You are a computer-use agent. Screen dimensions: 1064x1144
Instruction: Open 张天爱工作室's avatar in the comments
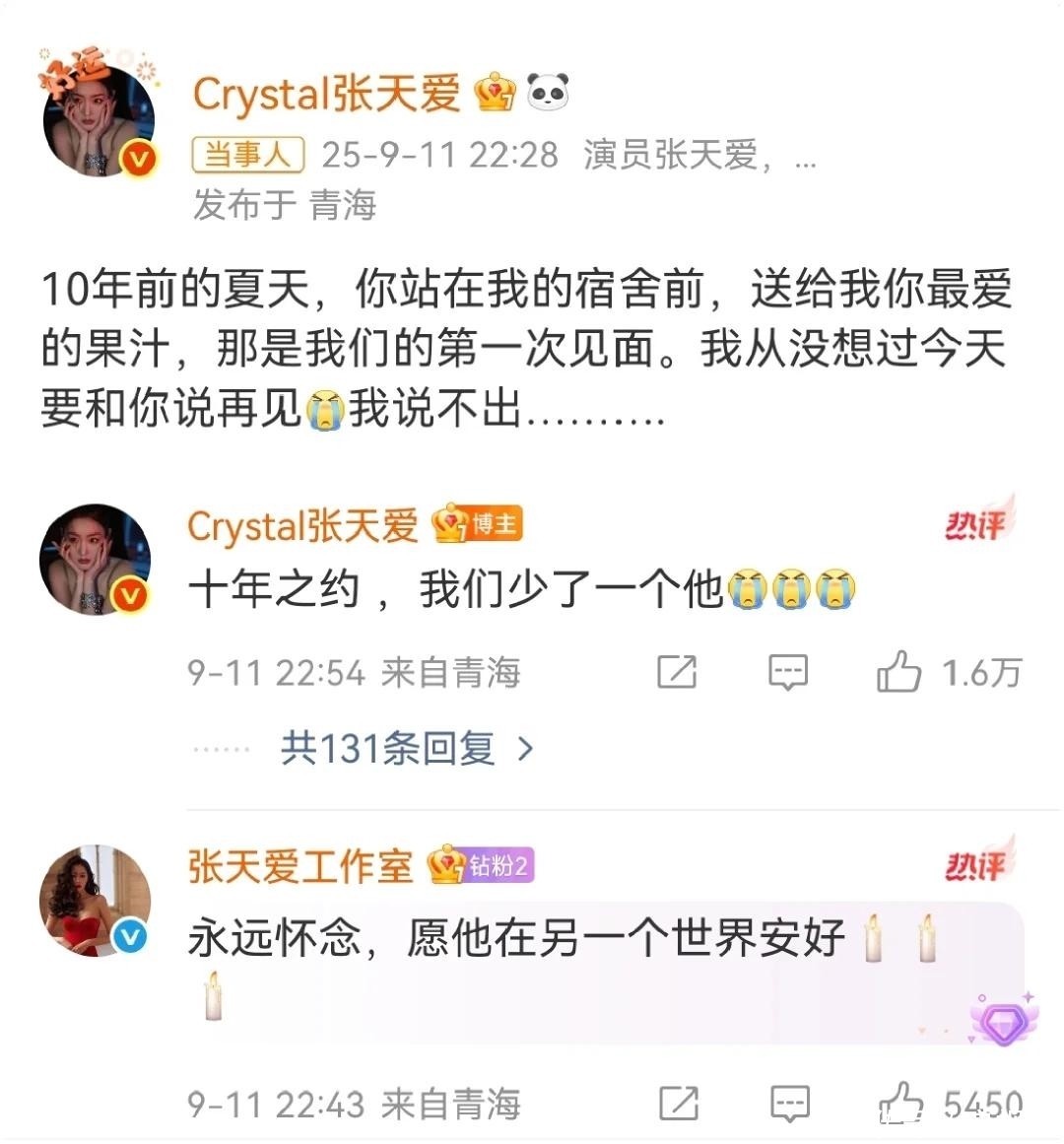tap(95, 901)
